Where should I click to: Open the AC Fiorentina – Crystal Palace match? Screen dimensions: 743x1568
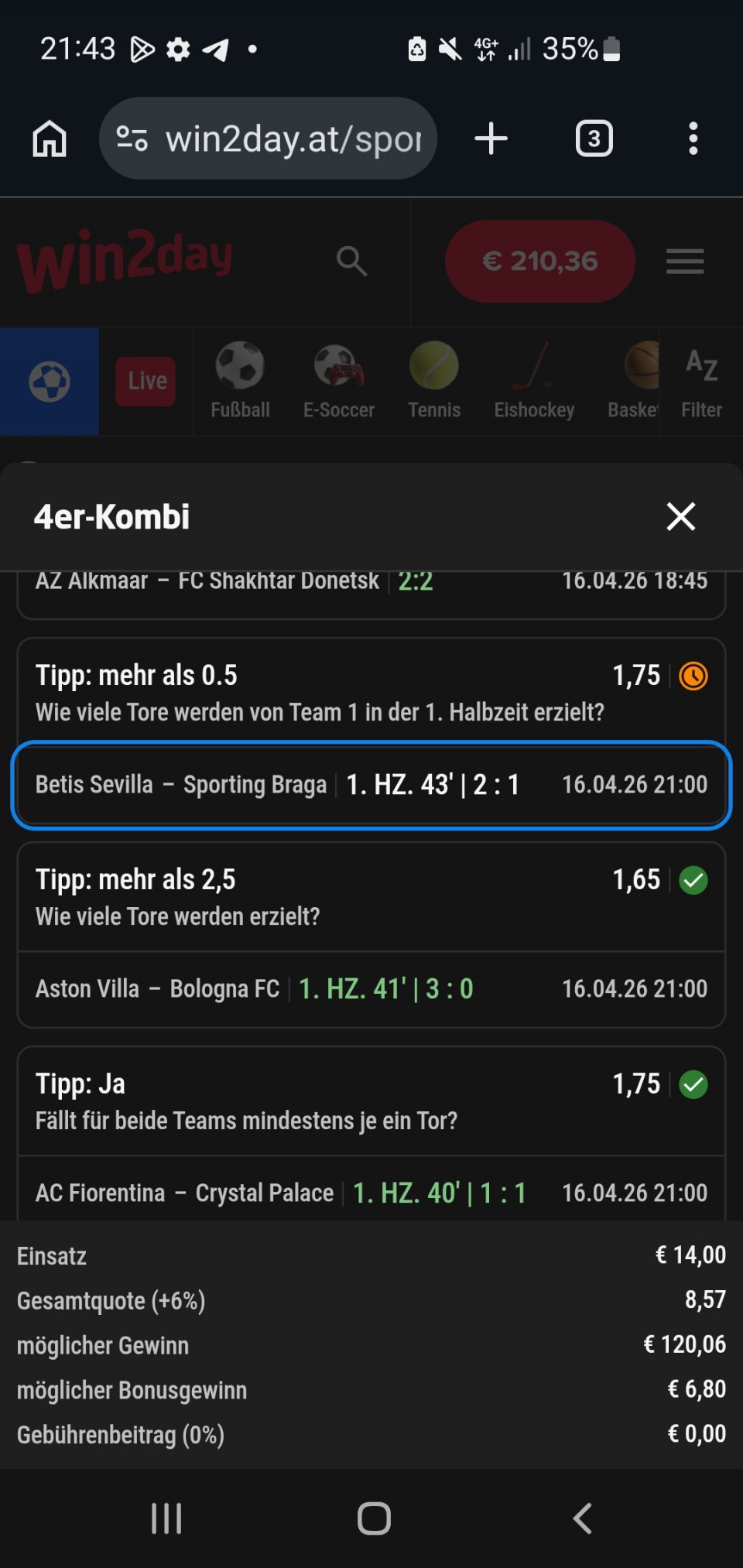coord(371,1193)
